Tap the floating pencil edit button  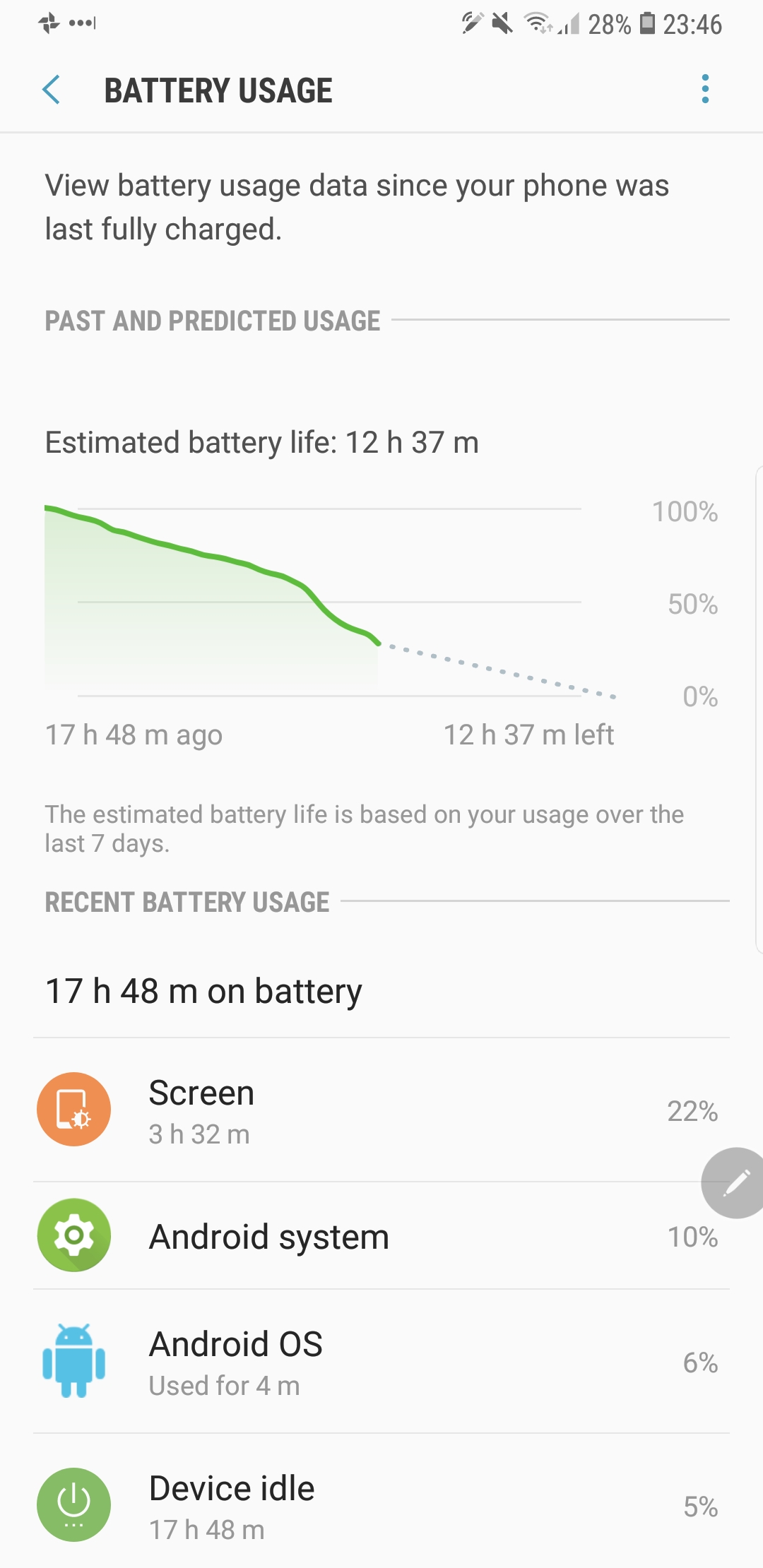click(735, 1182)
